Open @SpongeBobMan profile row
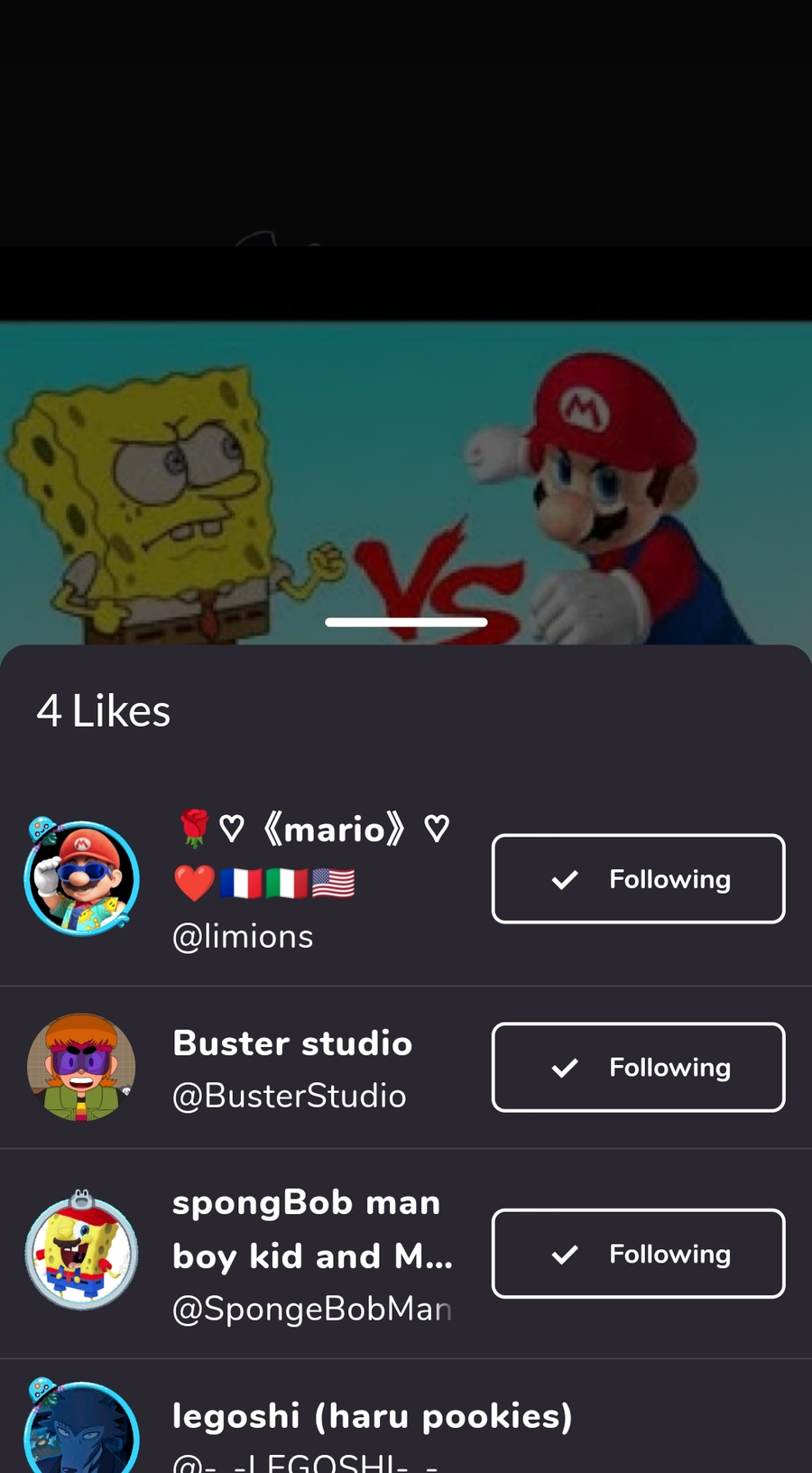812x1473 pixels. 311,1255
